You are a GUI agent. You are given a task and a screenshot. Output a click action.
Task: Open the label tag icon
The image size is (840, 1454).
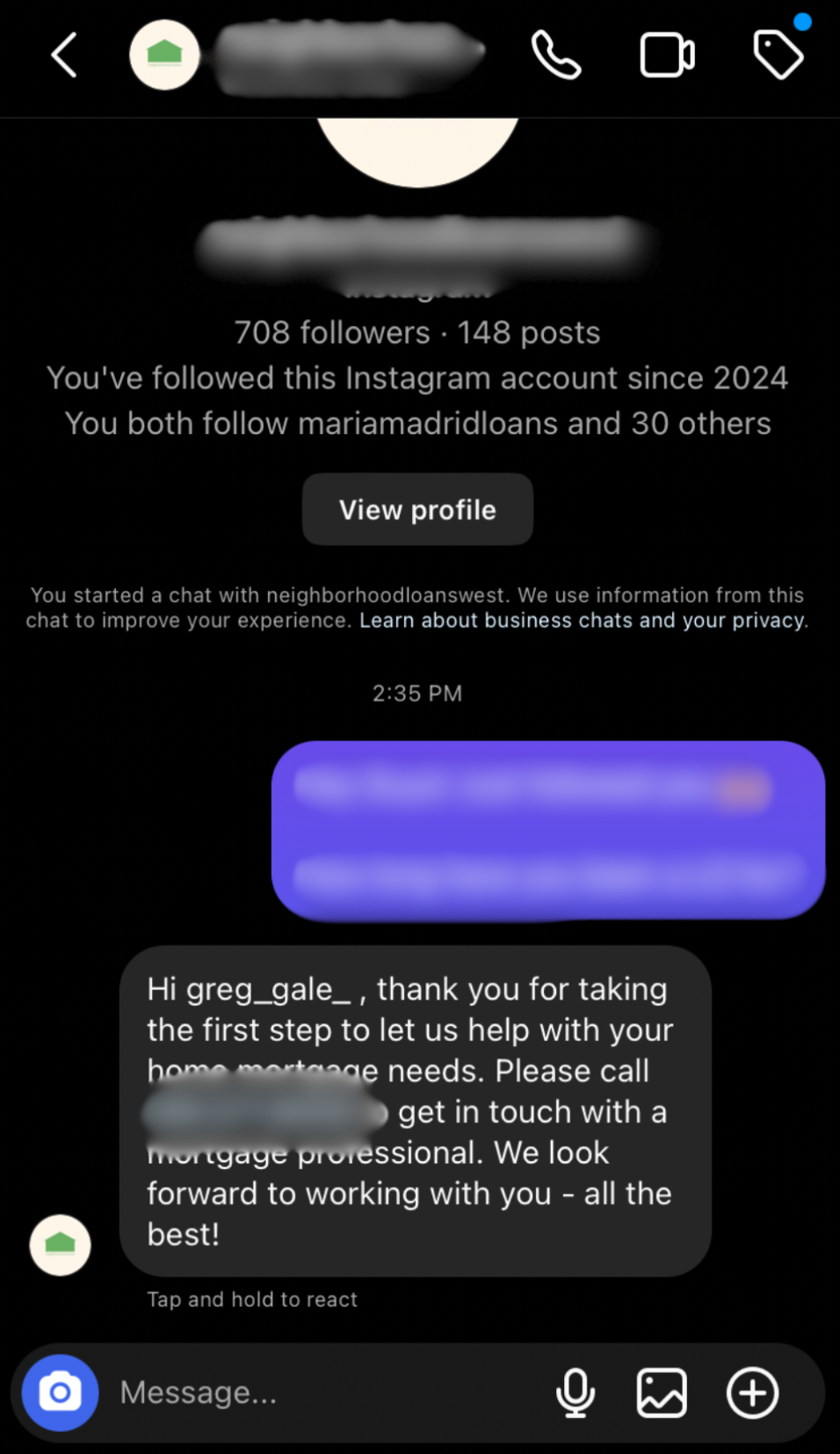(x=778, y=55)
